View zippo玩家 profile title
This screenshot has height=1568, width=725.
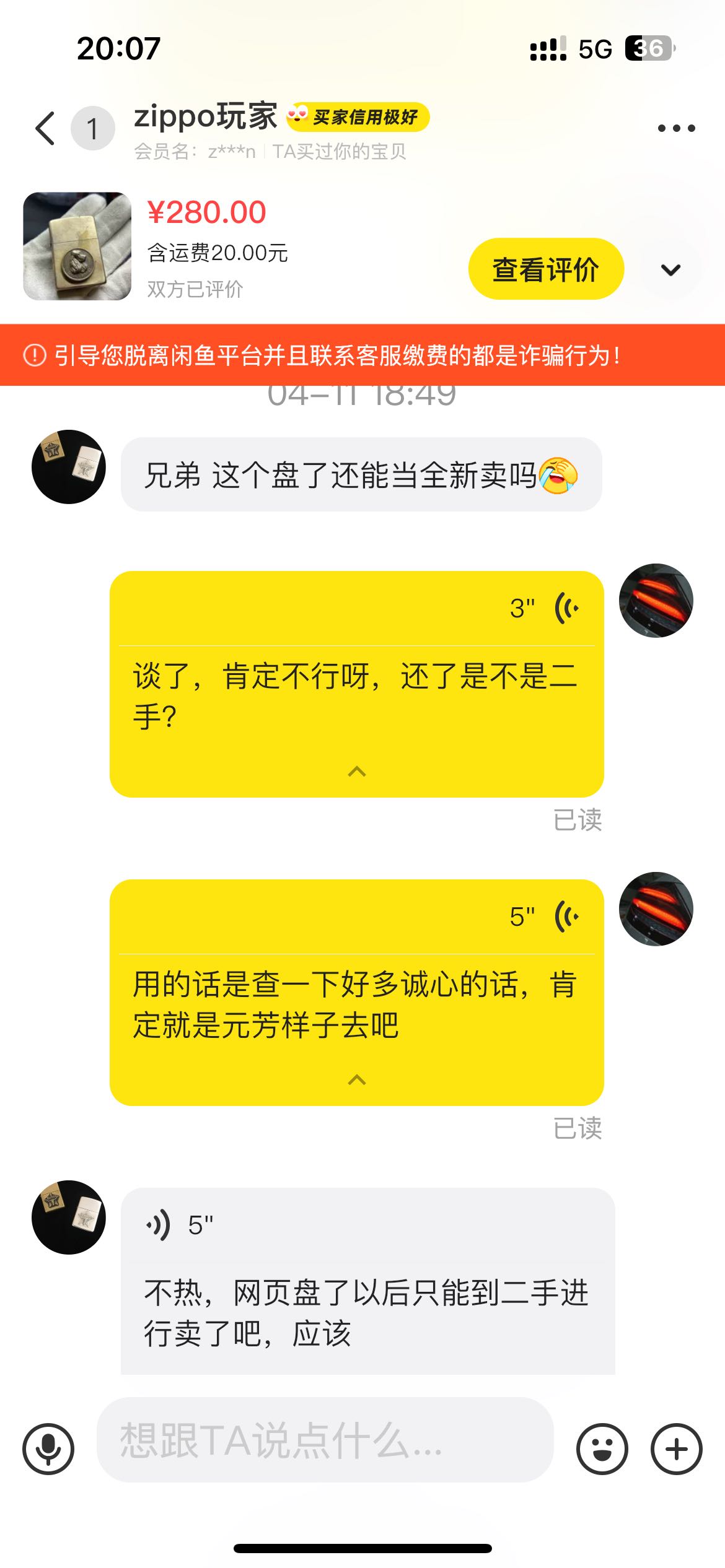coord(206,116)
